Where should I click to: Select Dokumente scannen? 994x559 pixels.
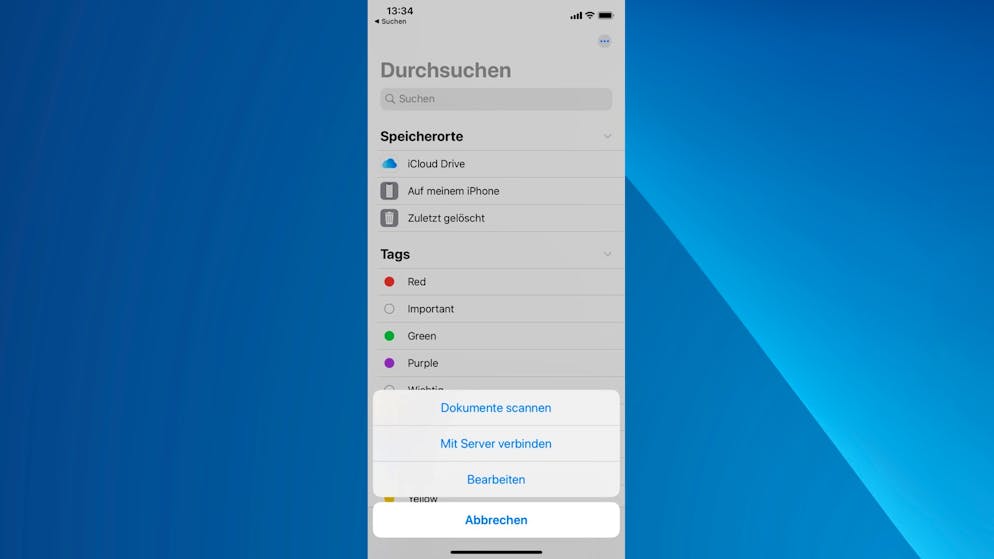(496, 408)
